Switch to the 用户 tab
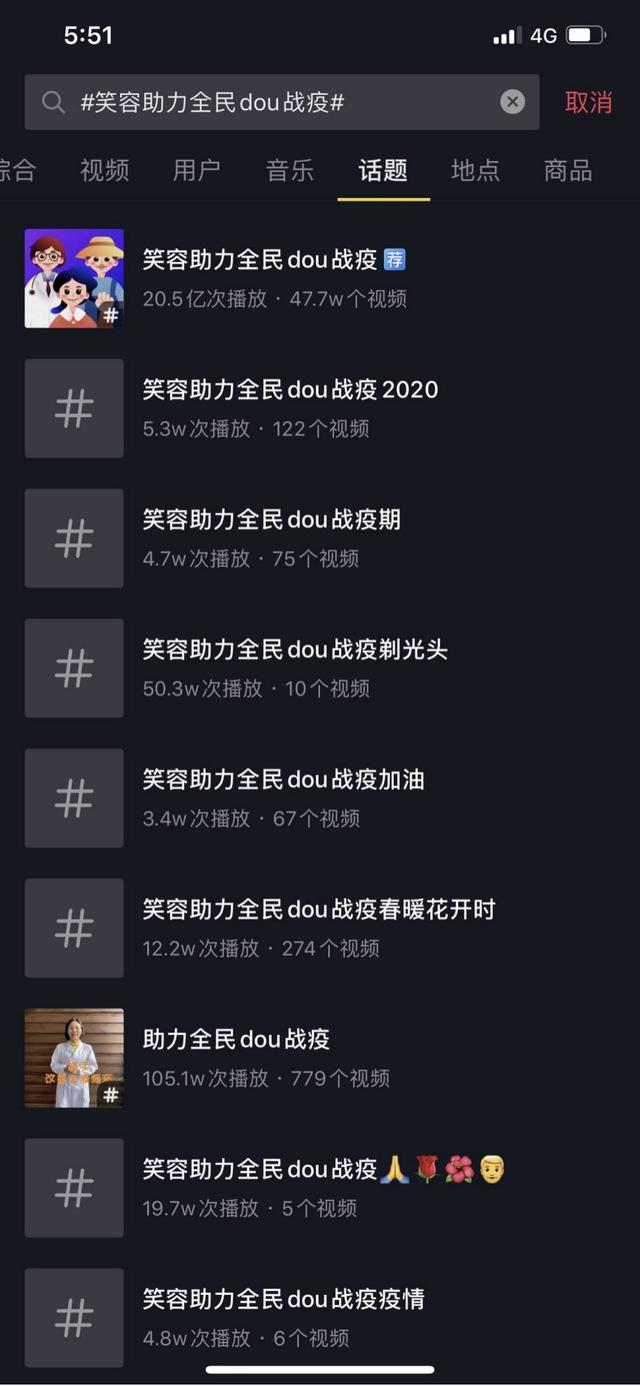Image resolution: width=640 pixels, height=1386 pixels. click(197, 170)
